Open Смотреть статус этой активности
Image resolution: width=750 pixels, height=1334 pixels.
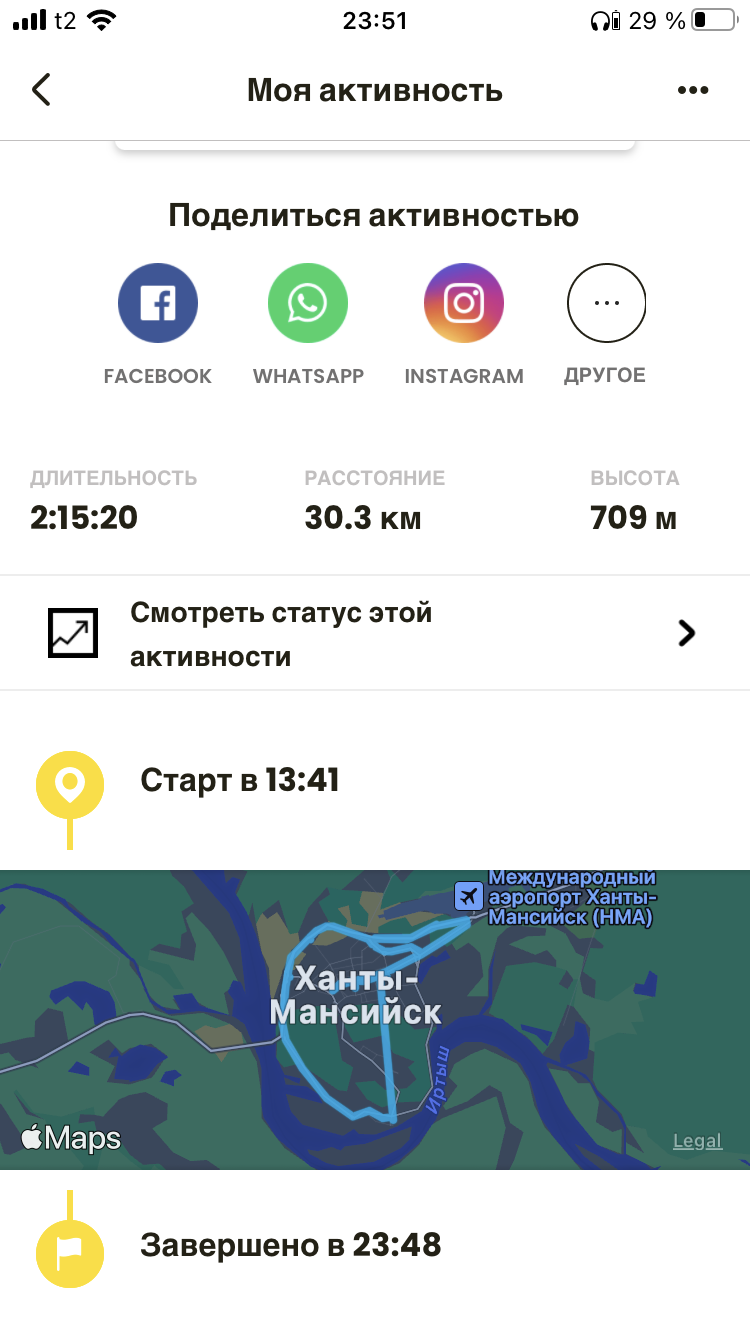tap(375, 633)
